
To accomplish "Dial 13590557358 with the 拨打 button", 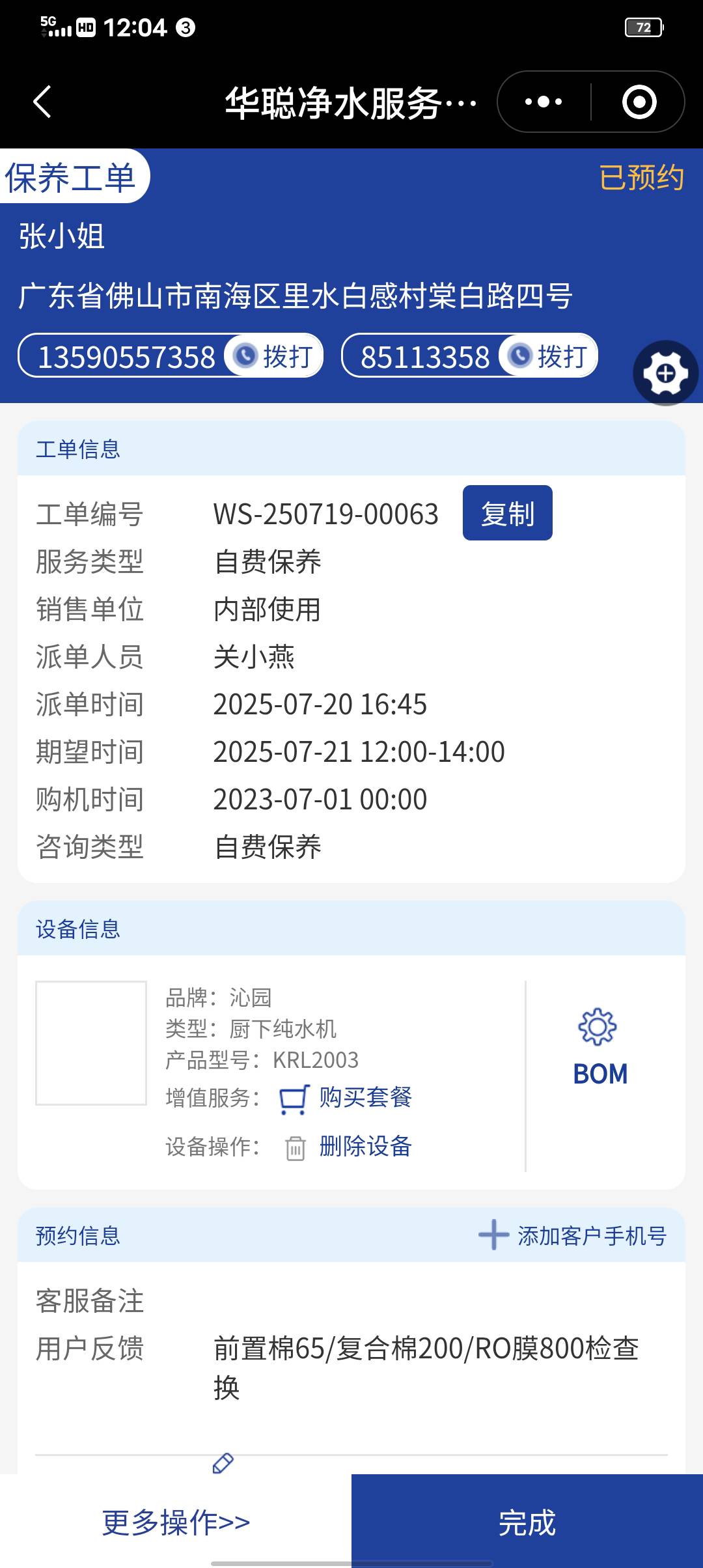I will 275,356.
